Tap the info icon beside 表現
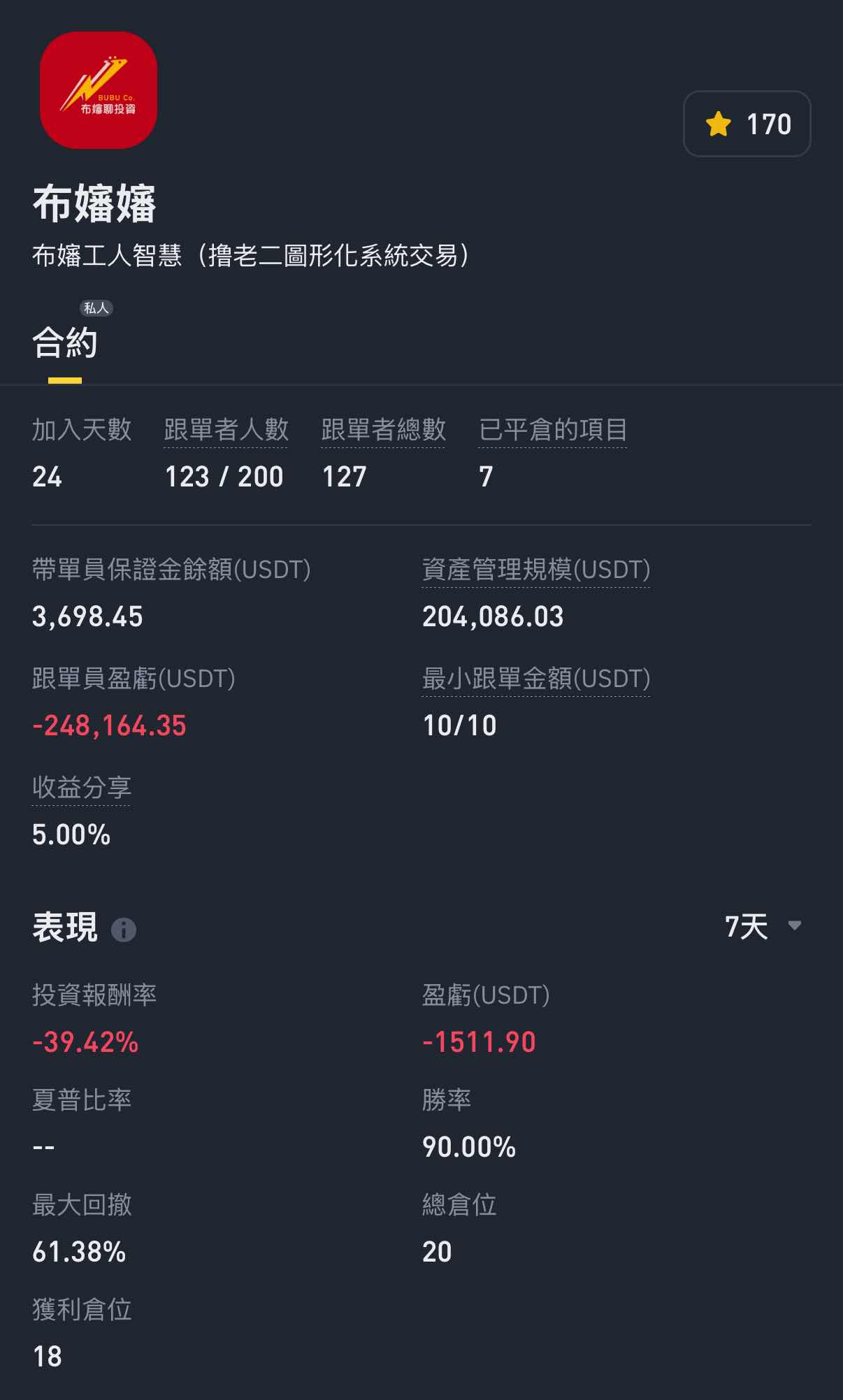 [x=124, y=930]
